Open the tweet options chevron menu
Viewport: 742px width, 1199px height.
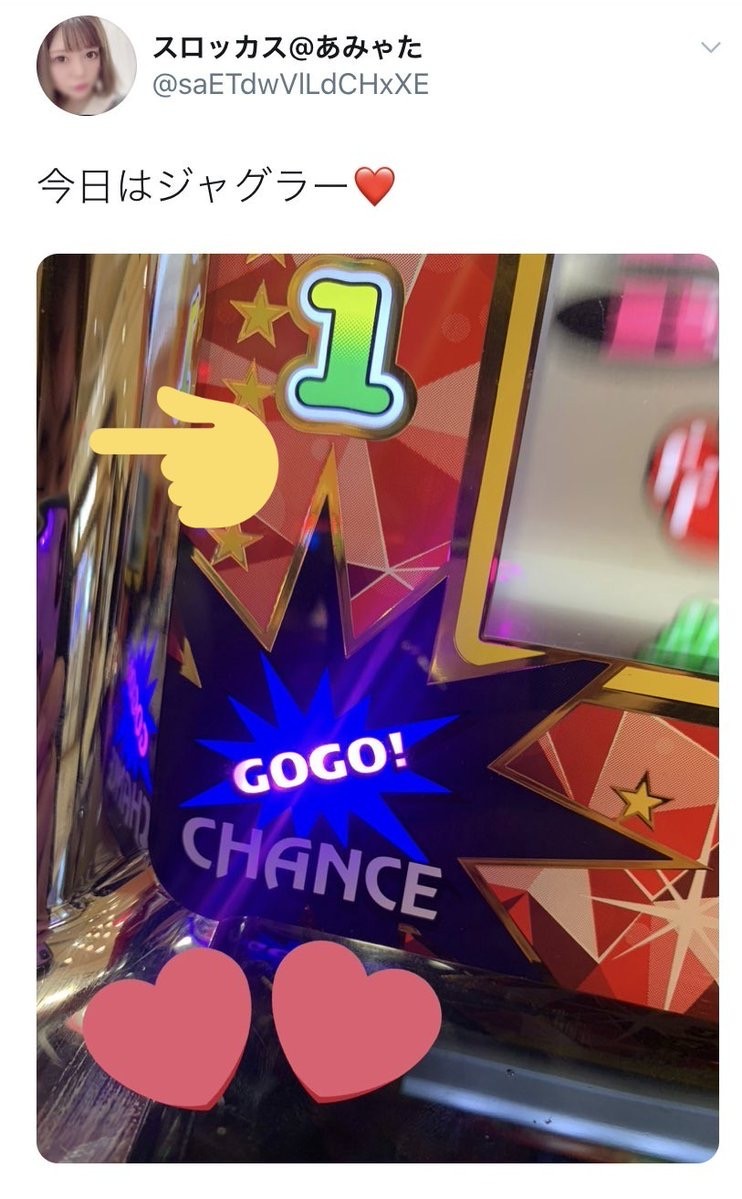[710, 47]
